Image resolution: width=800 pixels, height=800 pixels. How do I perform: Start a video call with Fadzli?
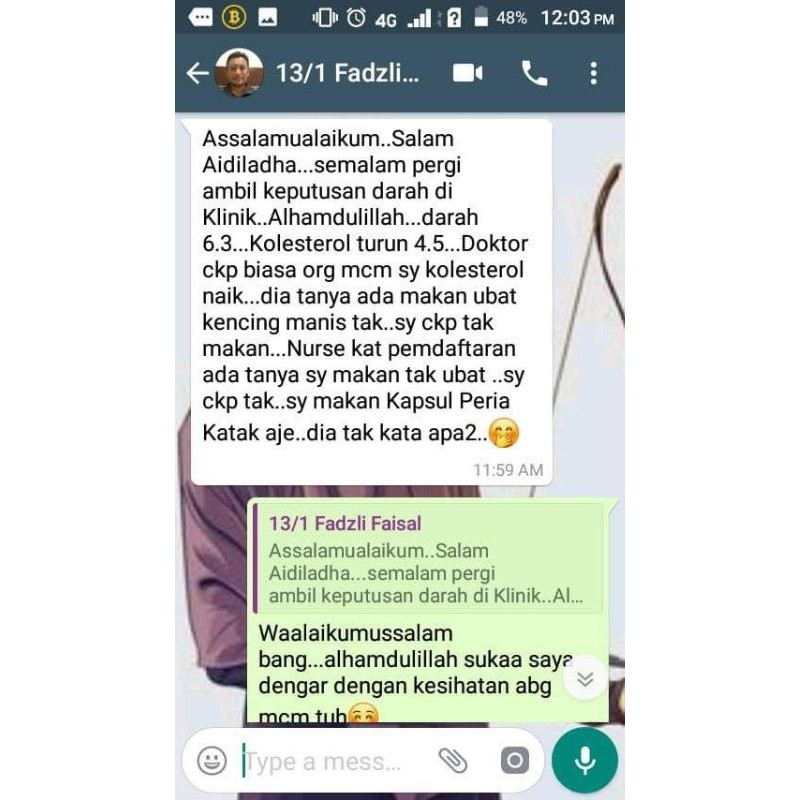click(468, 73)
